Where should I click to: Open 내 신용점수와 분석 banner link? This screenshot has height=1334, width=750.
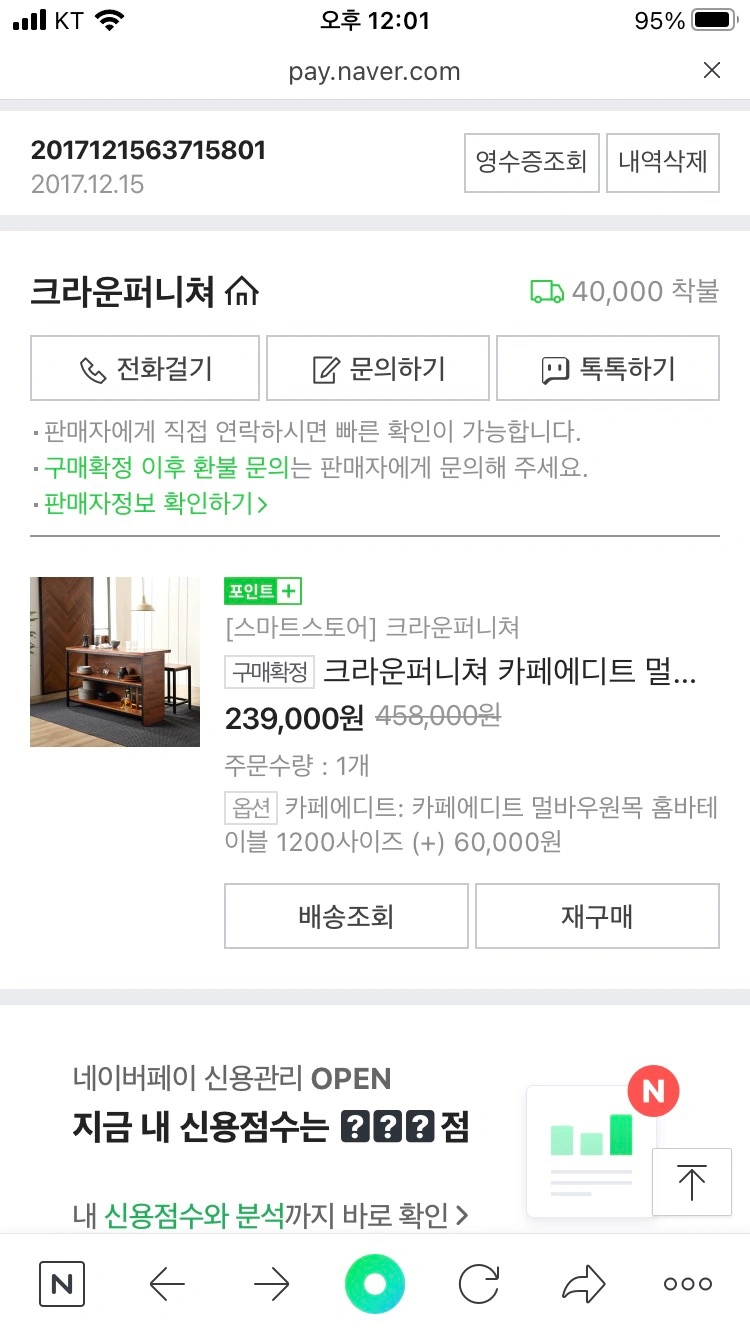click(x=270, y=1215)
